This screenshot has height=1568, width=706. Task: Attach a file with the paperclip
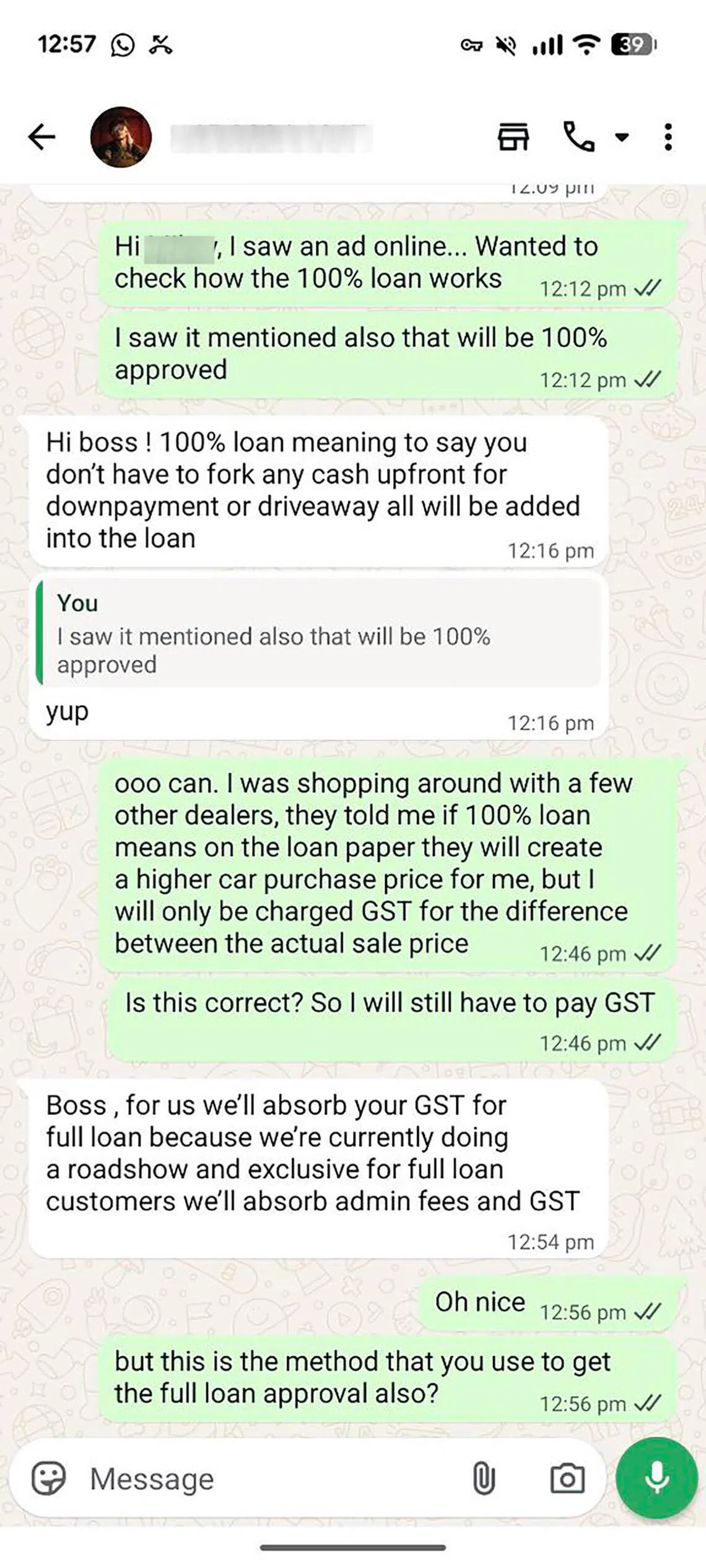pos(484,1478)
